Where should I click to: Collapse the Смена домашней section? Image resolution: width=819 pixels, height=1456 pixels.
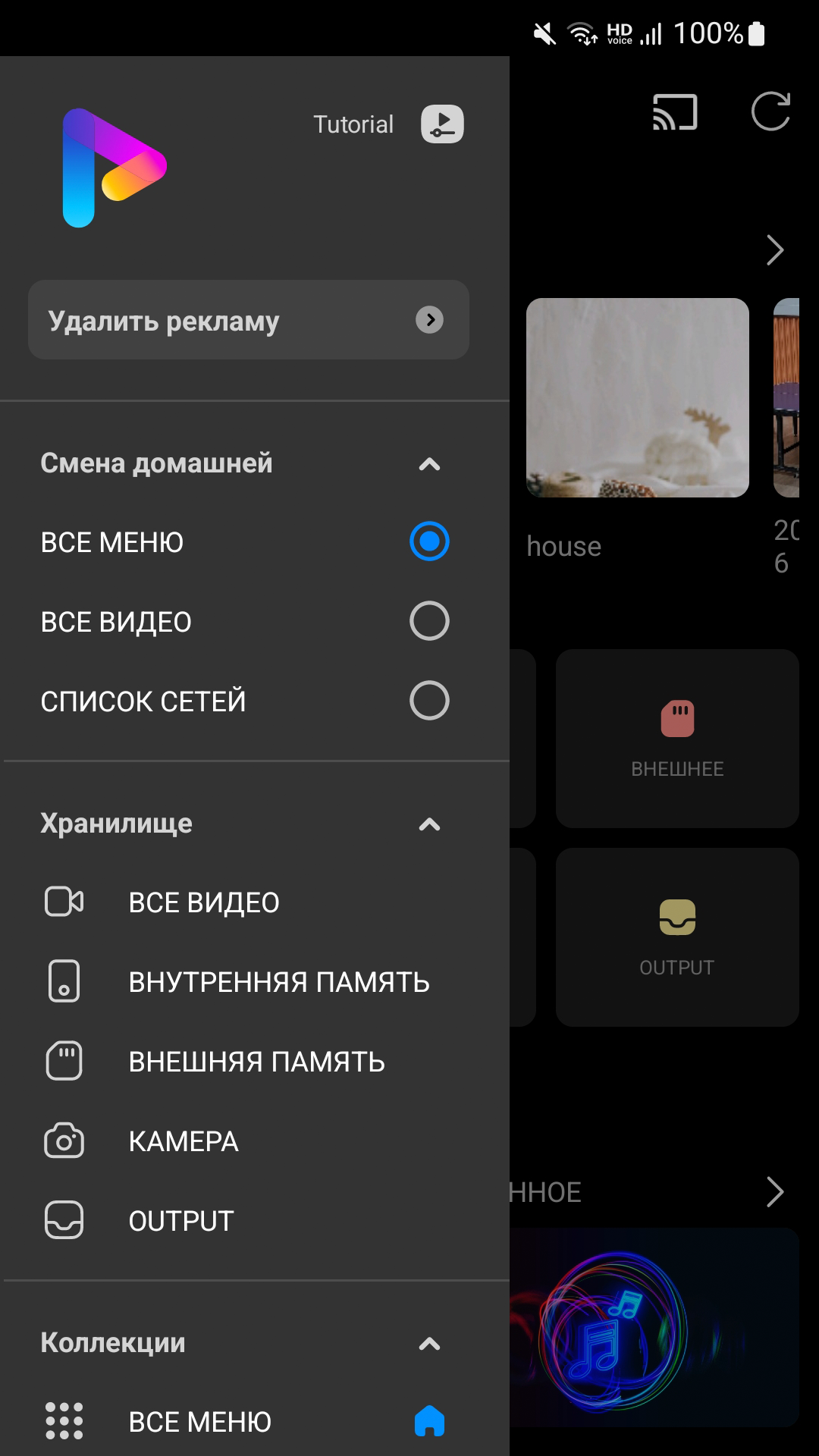click(x=429, y=464)
